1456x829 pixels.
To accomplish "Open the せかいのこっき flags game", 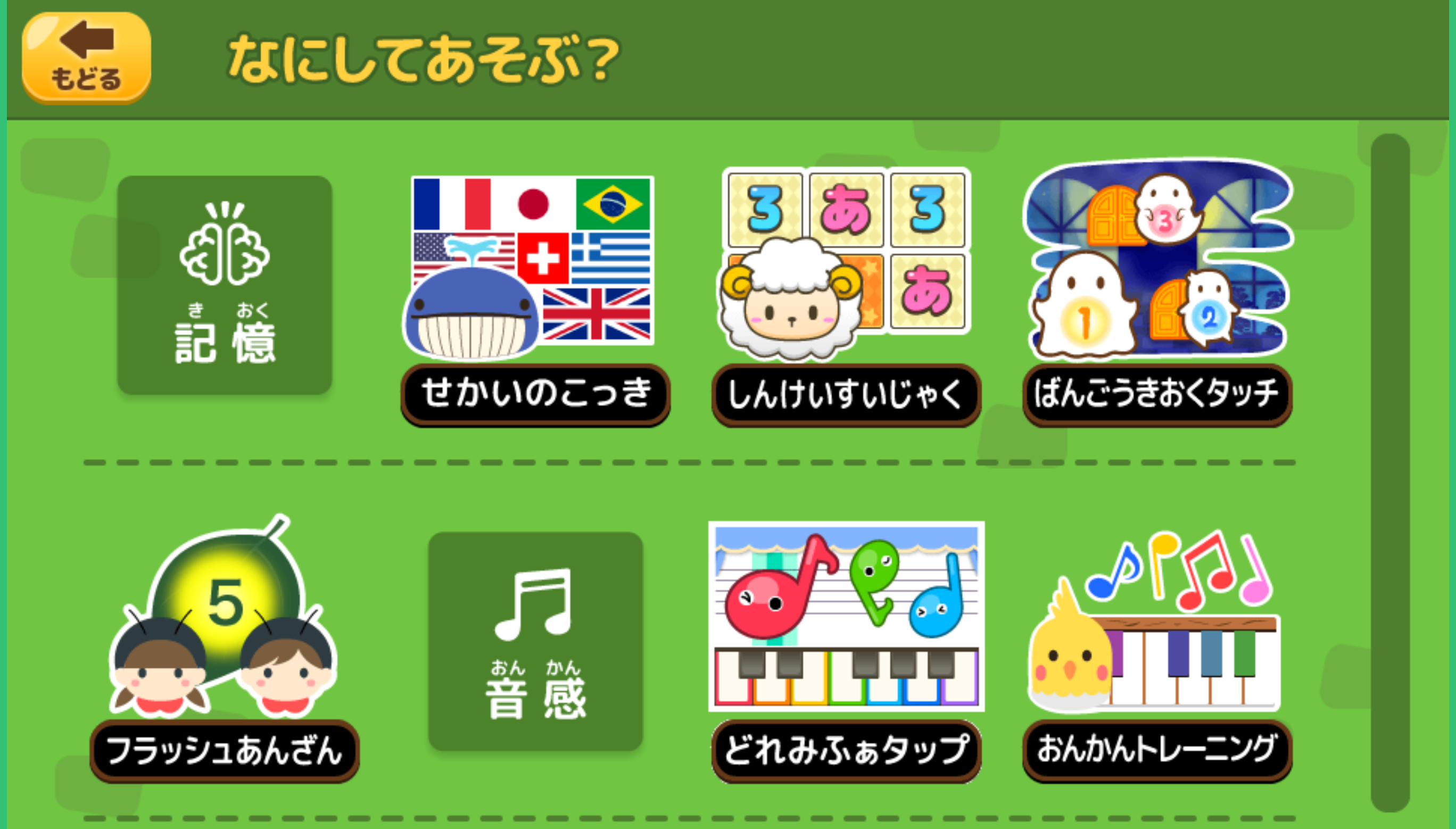I will pos(535,296).
